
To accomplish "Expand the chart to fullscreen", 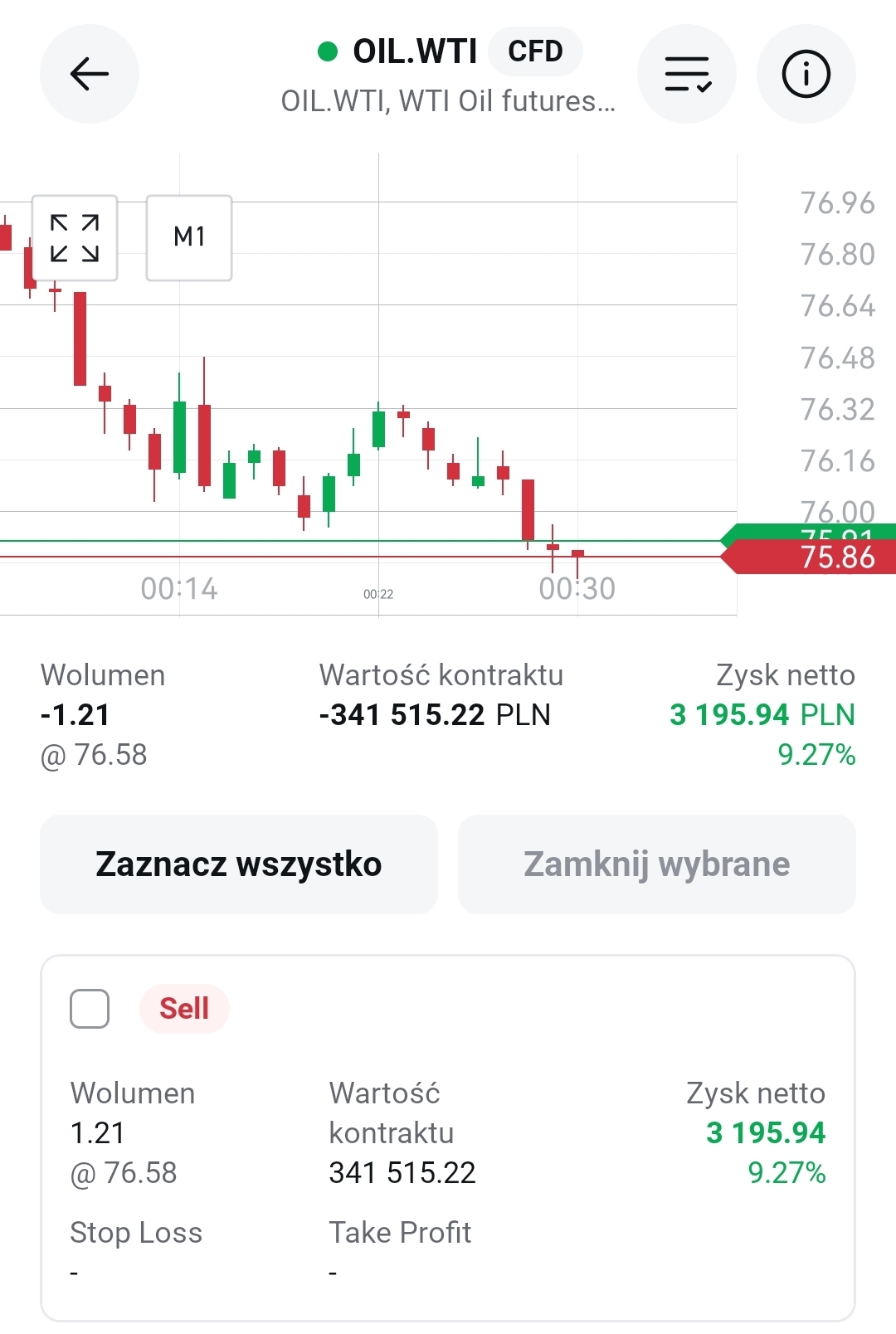I will [x=75, y=238].
